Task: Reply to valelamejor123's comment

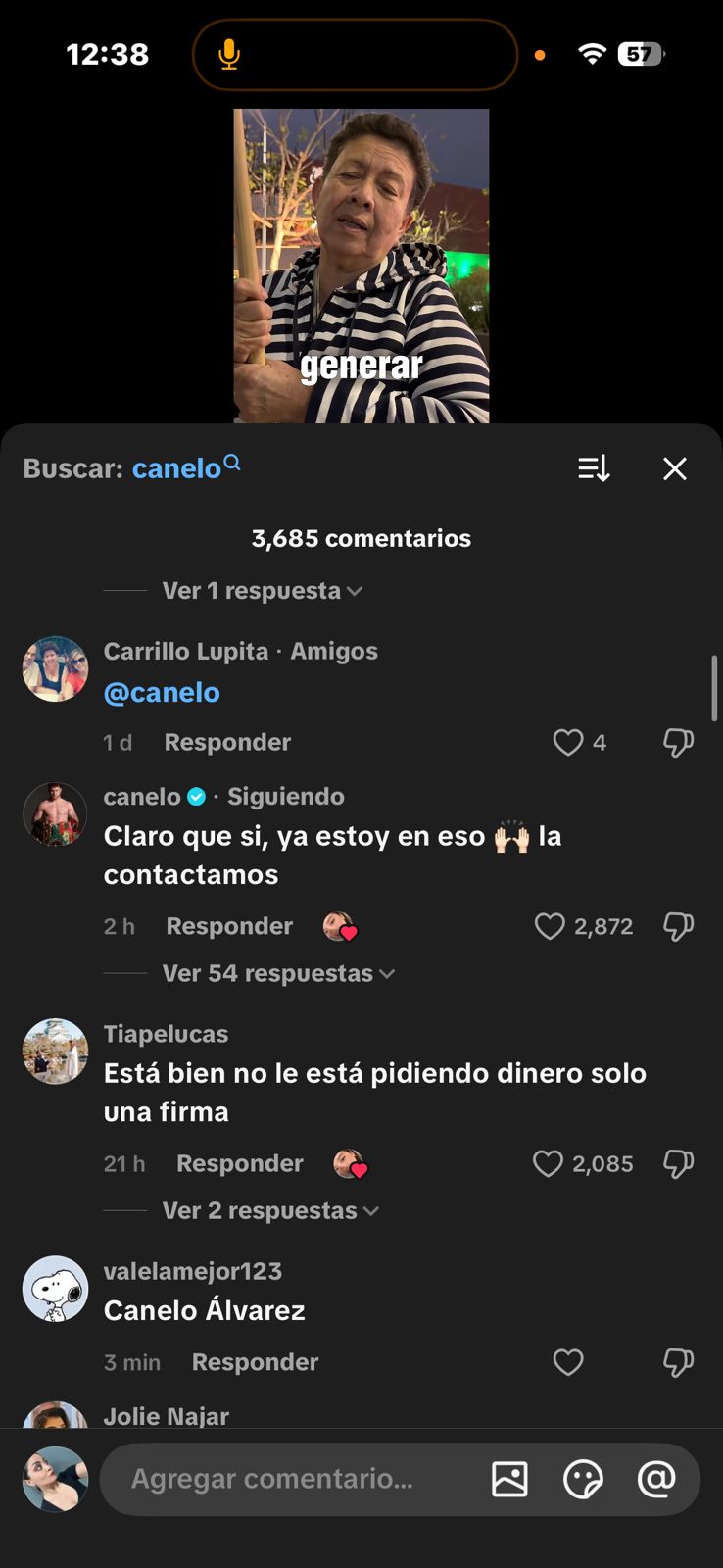Action: (255, 1362)
